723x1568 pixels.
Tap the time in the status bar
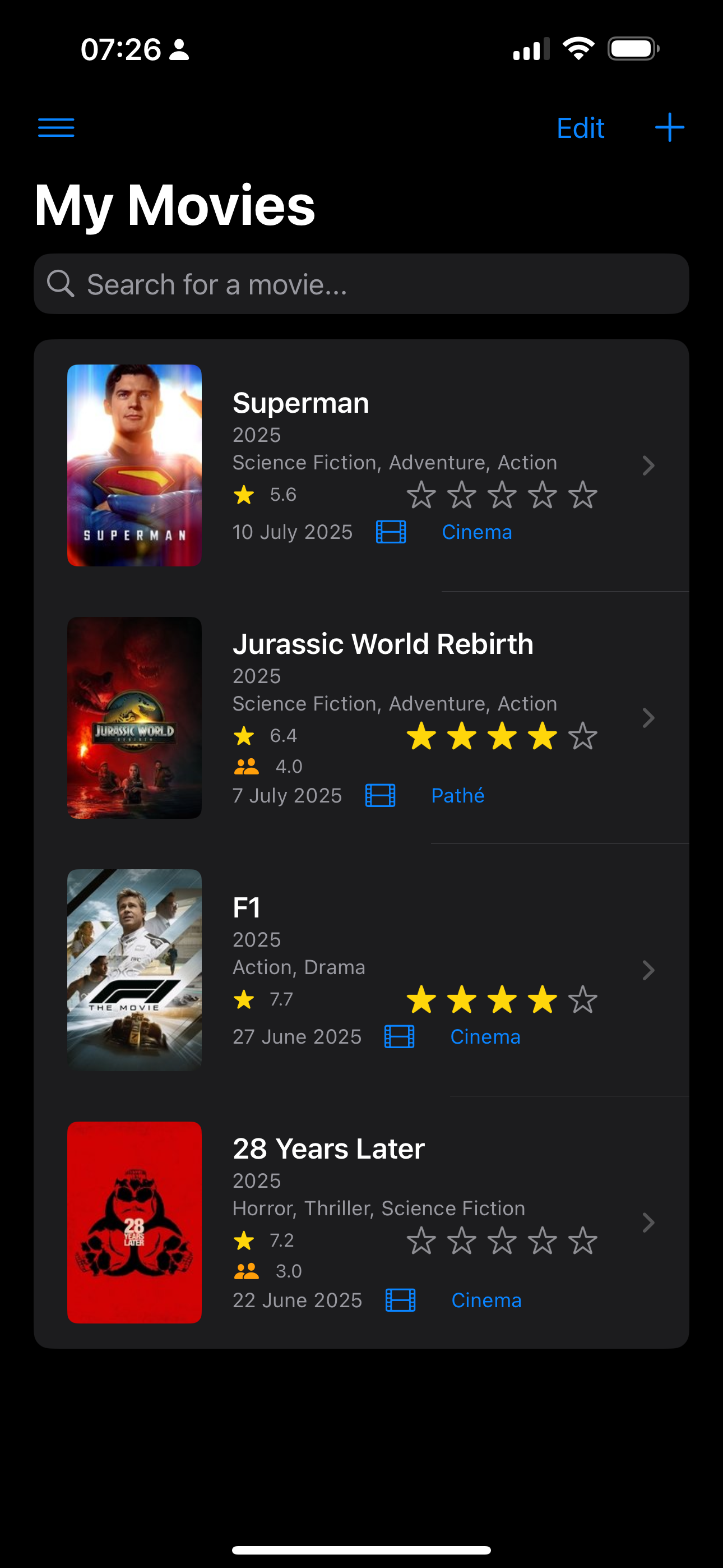119,50
